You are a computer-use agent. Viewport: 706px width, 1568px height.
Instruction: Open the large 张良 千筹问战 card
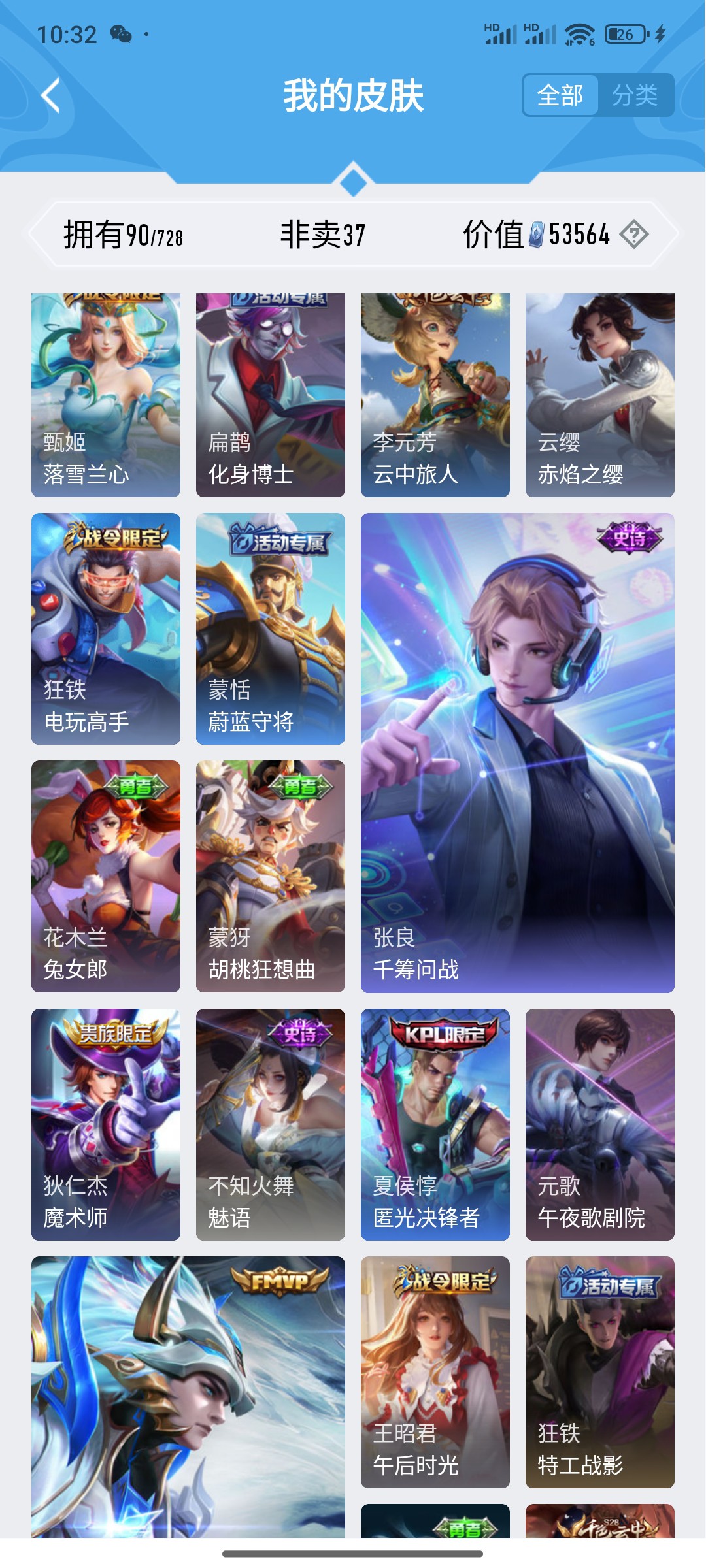point(518,753)
